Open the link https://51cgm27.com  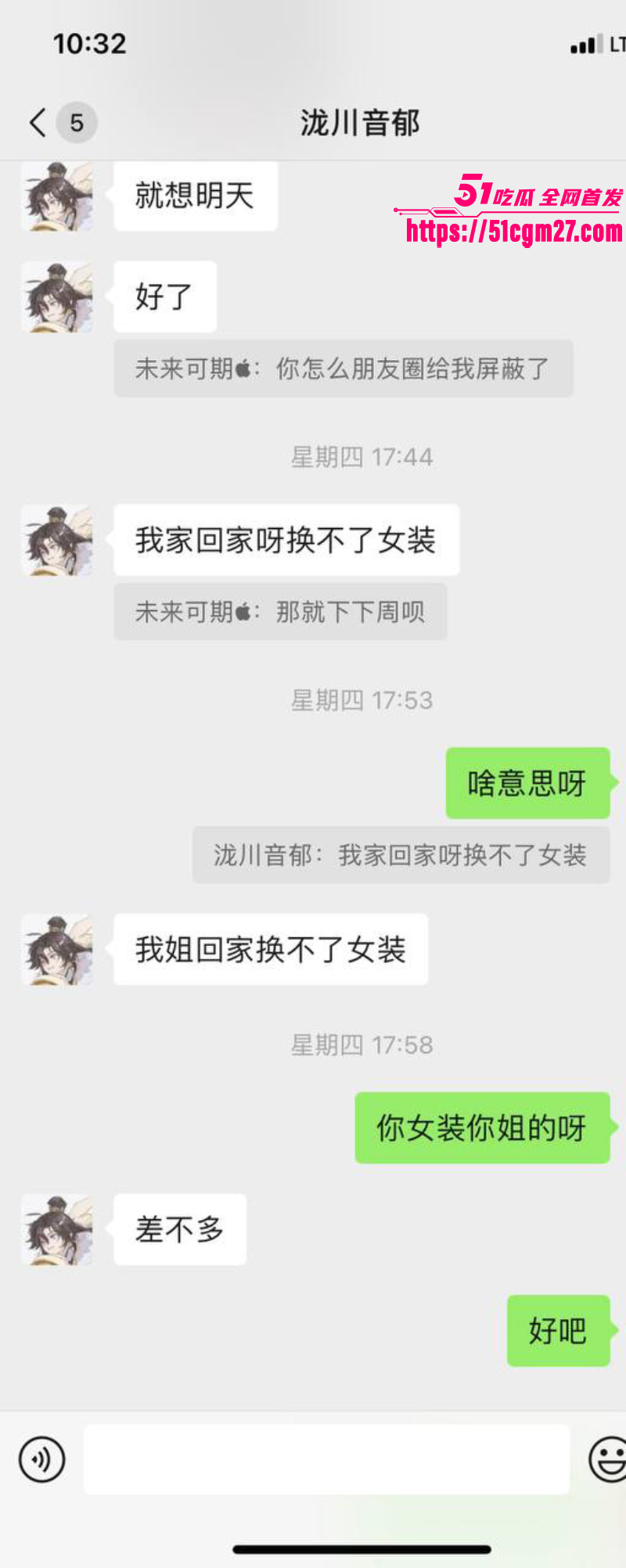pyautogui.click(x=507, y=232)
